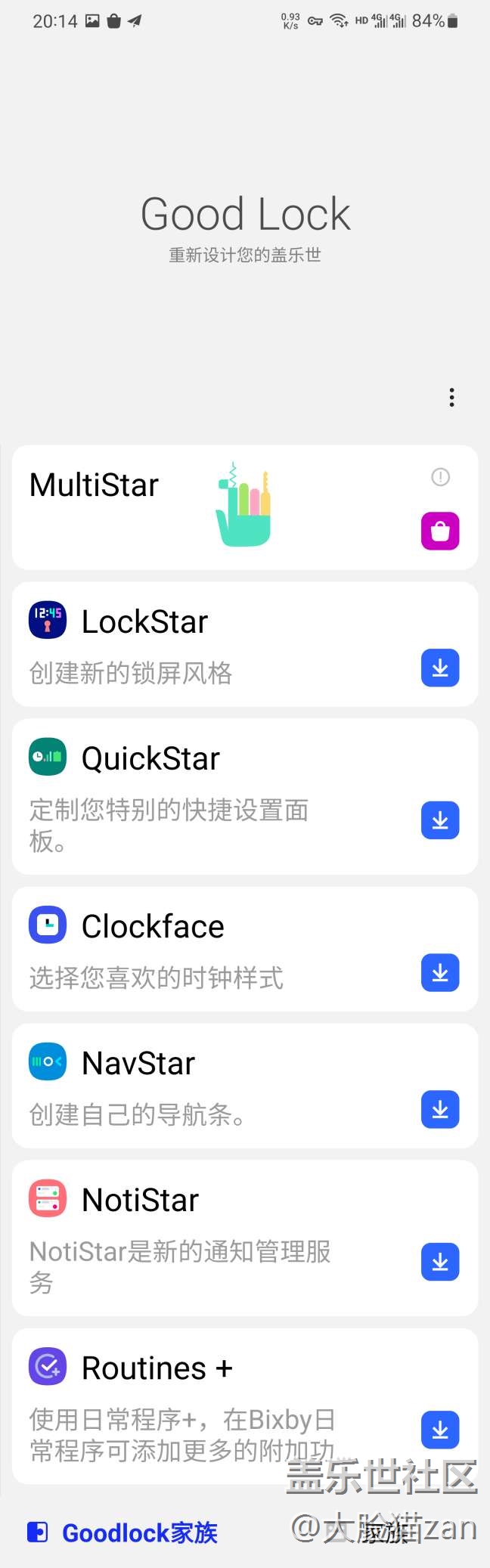The width and height of the screenshot is (490, 1568).
Task: Download the QuickStar module
Action: tap(440, 820)
